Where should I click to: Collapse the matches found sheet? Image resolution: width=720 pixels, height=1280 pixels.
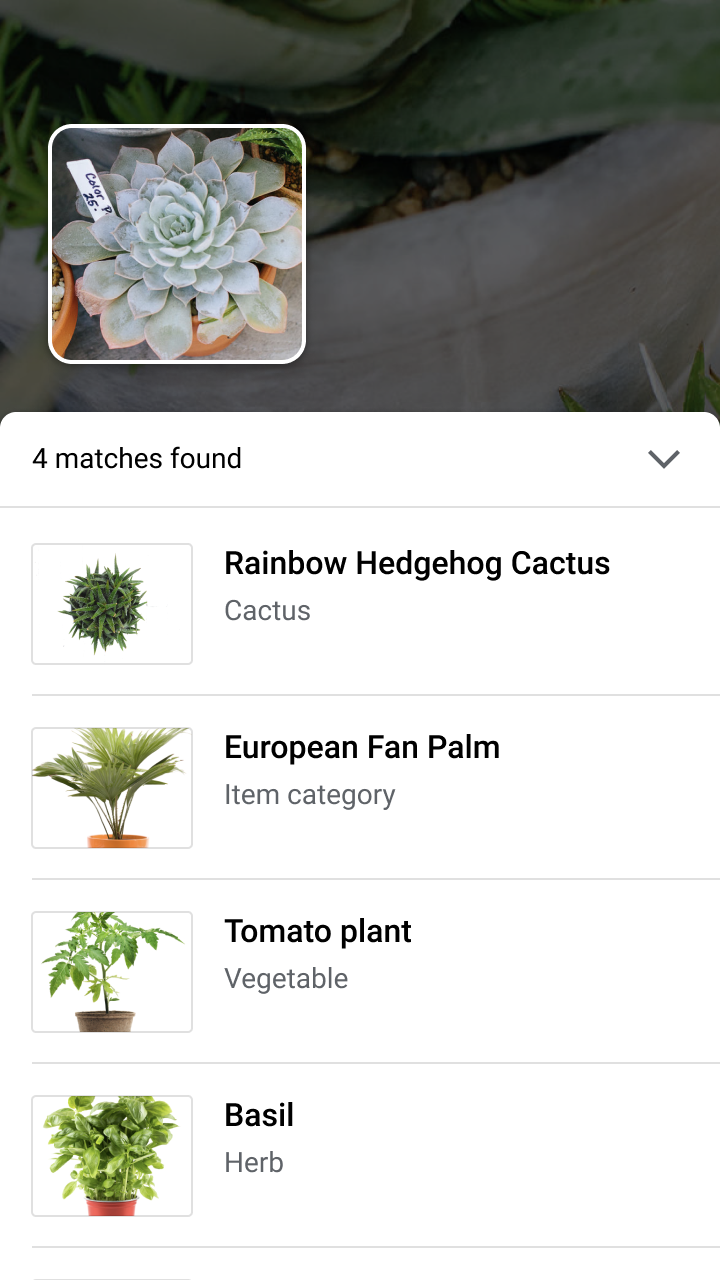click(x=664, y=459)
